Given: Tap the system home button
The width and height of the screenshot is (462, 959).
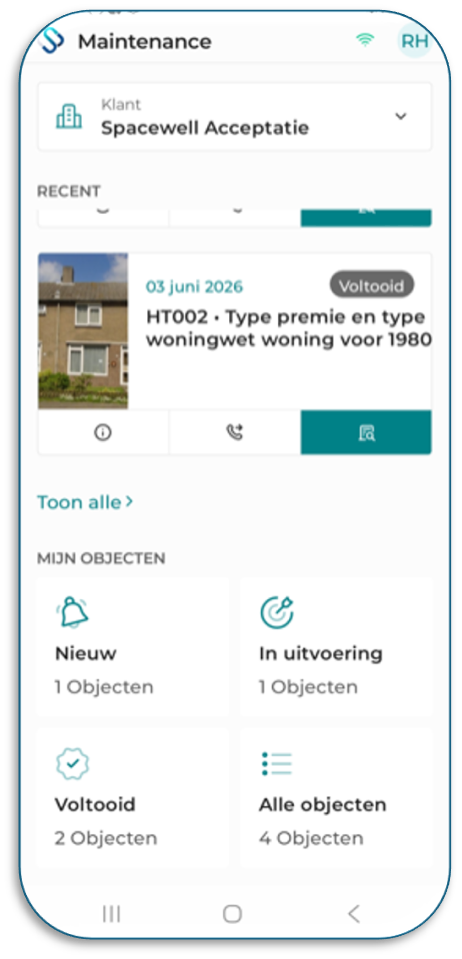Looking at the screenshot, I should (x=233, y=914).
